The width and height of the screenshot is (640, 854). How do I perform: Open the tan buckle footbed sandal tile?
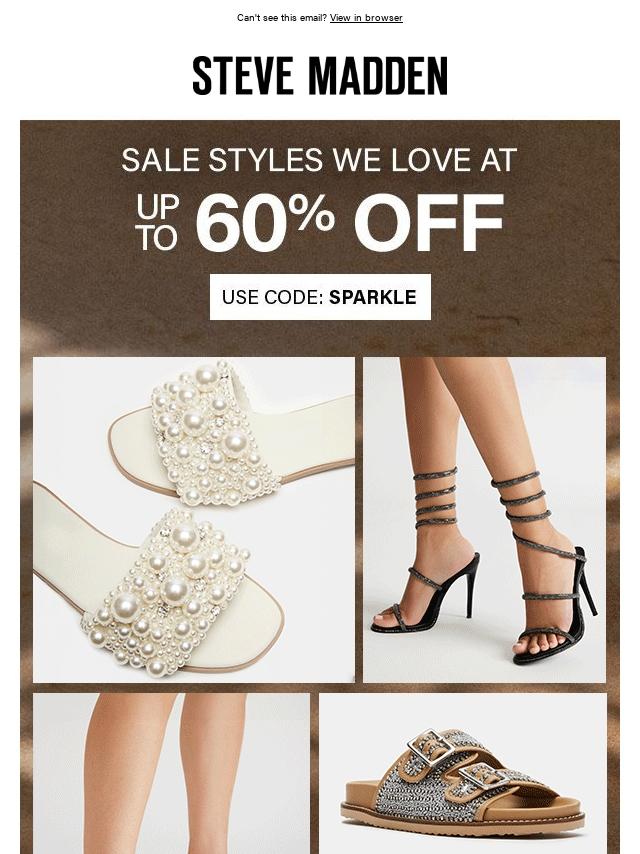[x=462, y=773]
